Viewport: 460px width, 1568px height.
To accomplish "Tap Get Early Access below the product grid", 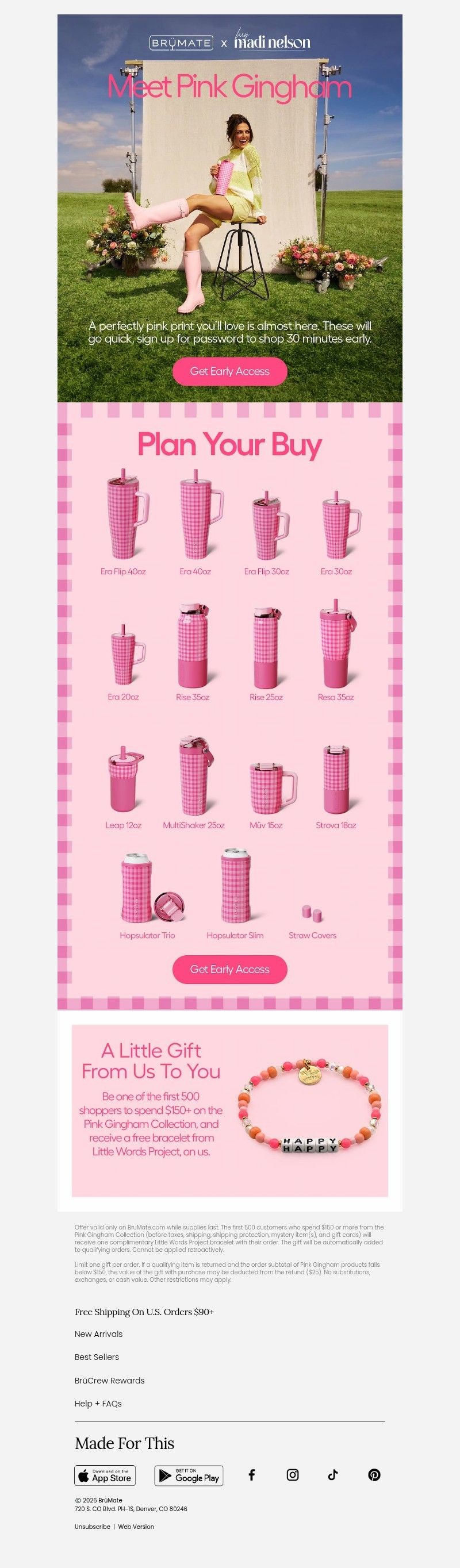I will pyautogui.click(x=229, y=969).
